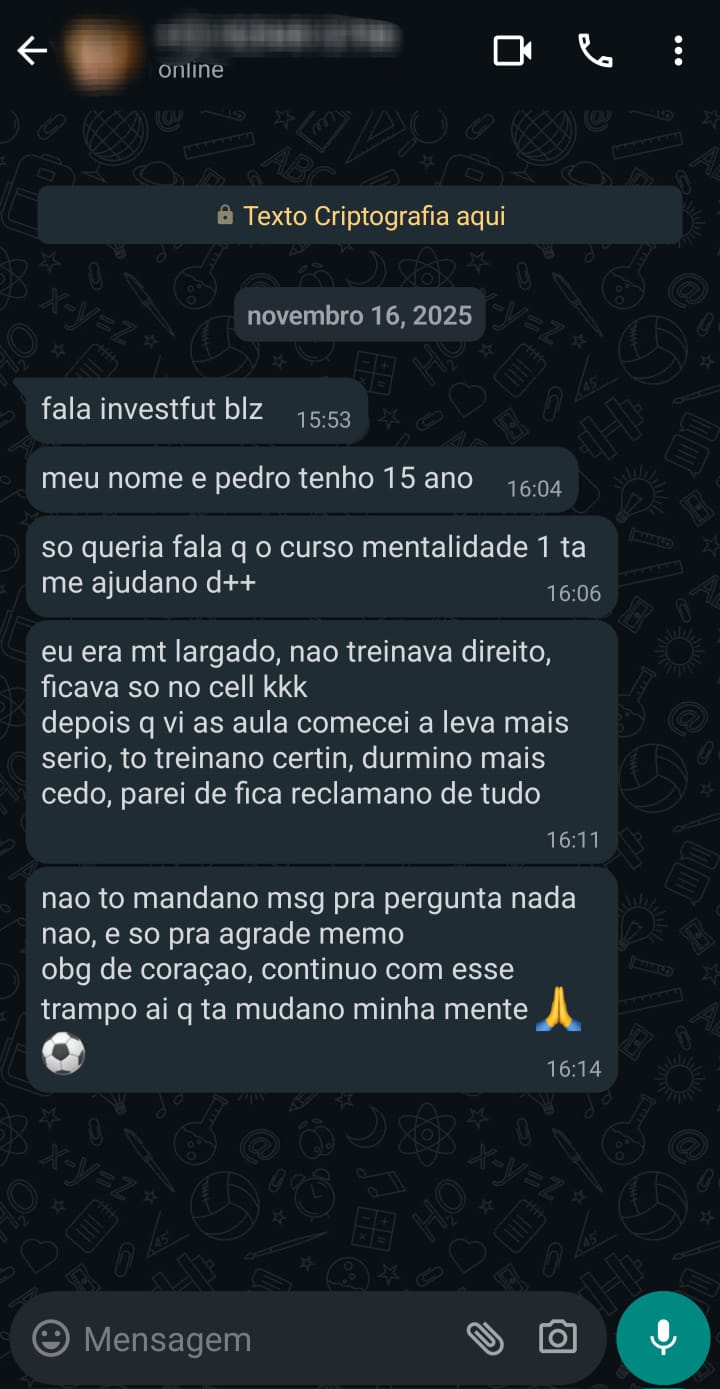This screenshot has width=720, height=1389.
Task: Open the emoji picker
Action: pos(51,1338)
